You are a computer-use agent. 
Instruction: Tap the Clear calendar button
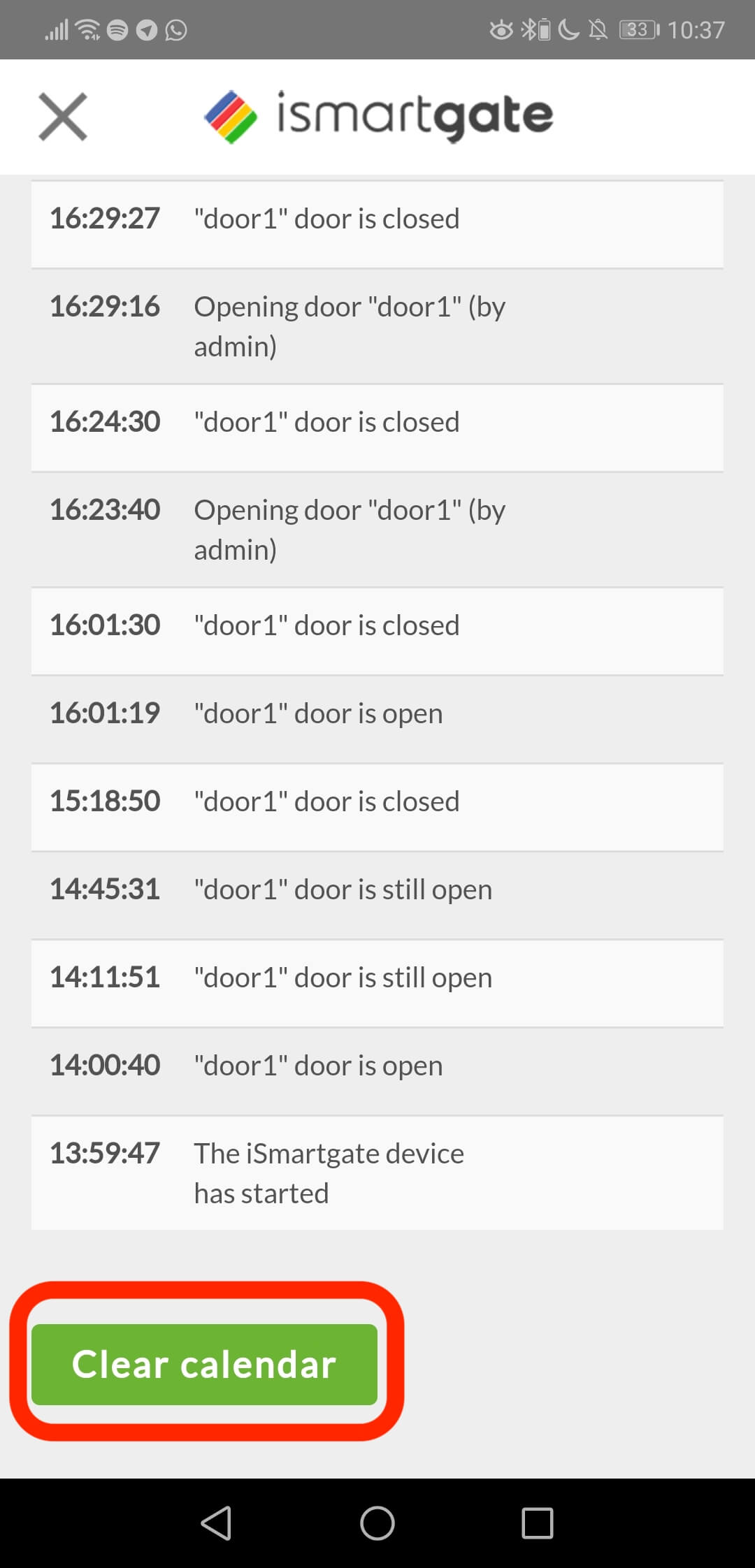[x=204, y=1364]
